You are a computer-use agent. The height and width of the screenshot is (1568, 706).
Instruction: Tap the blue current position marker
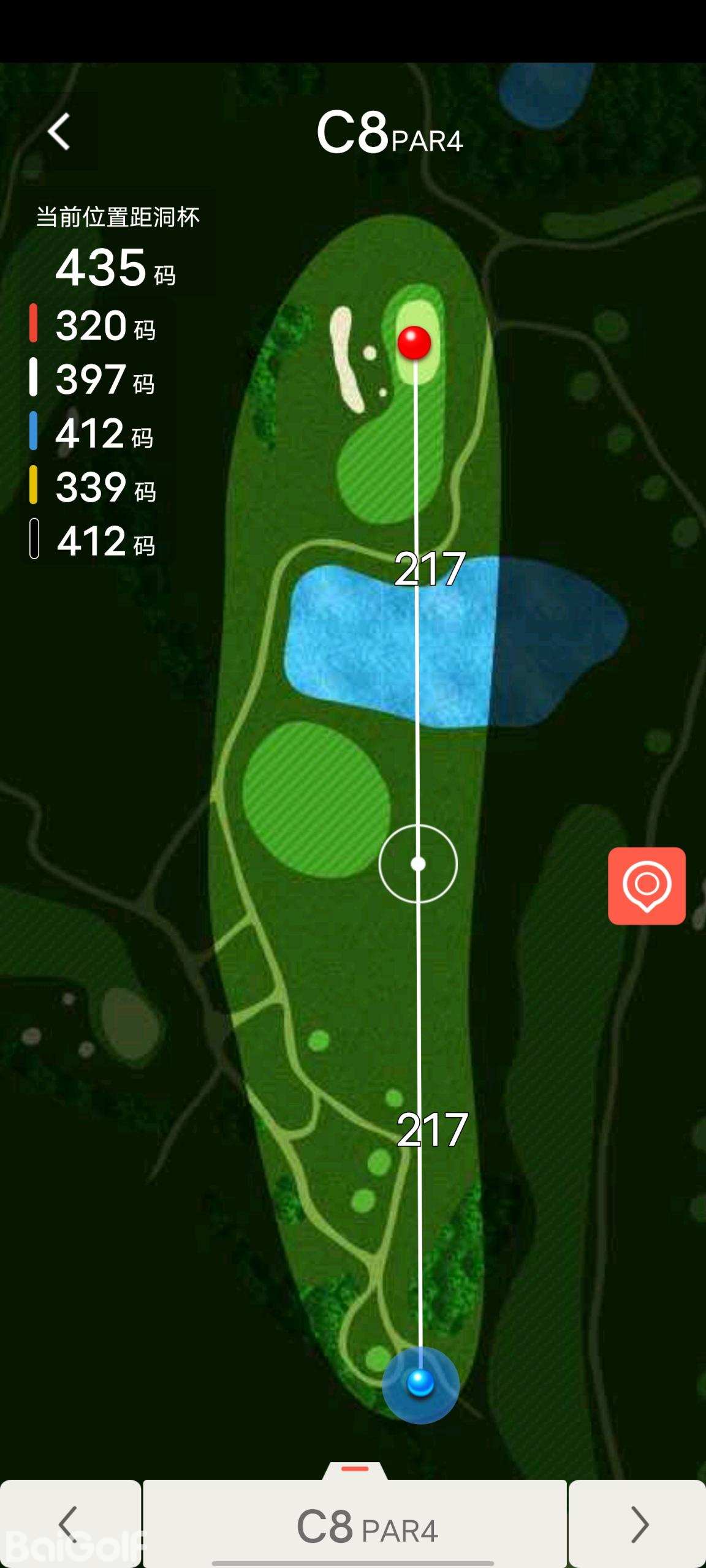point(420,1383)
